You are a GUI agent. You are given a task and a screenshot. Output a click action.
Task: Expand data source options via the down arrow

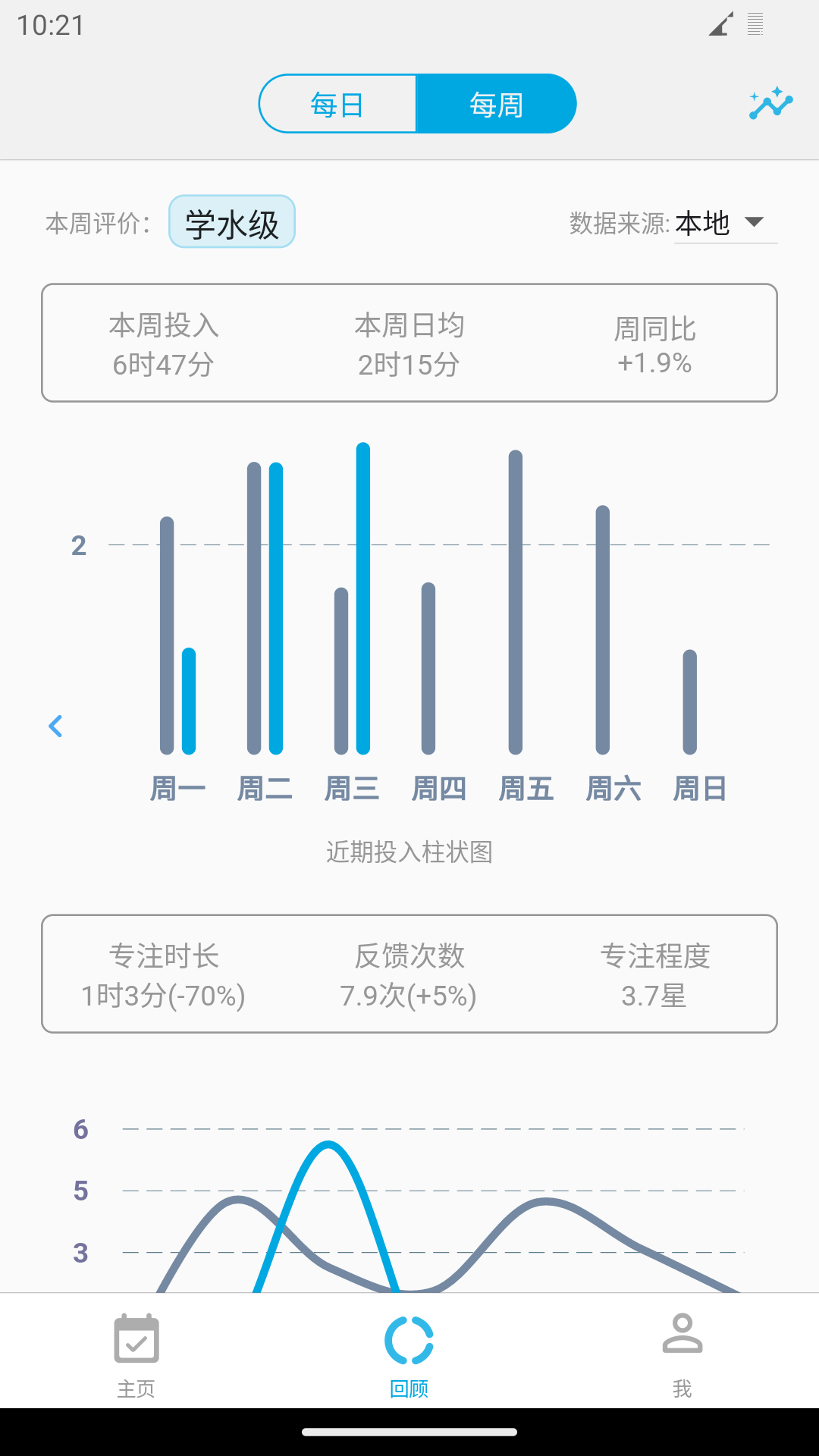(755, 224)
